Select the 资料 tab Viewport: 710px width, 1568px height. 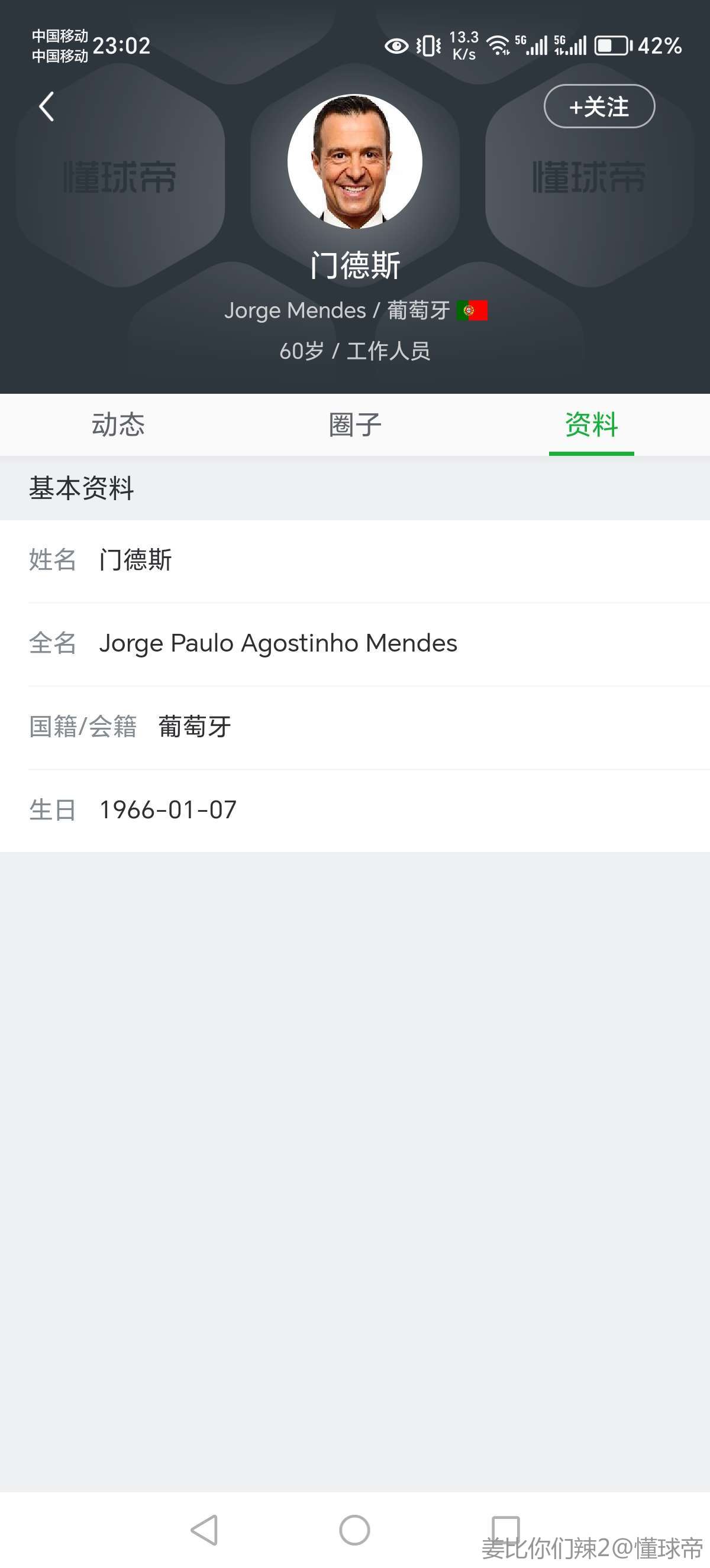point(591,425)
